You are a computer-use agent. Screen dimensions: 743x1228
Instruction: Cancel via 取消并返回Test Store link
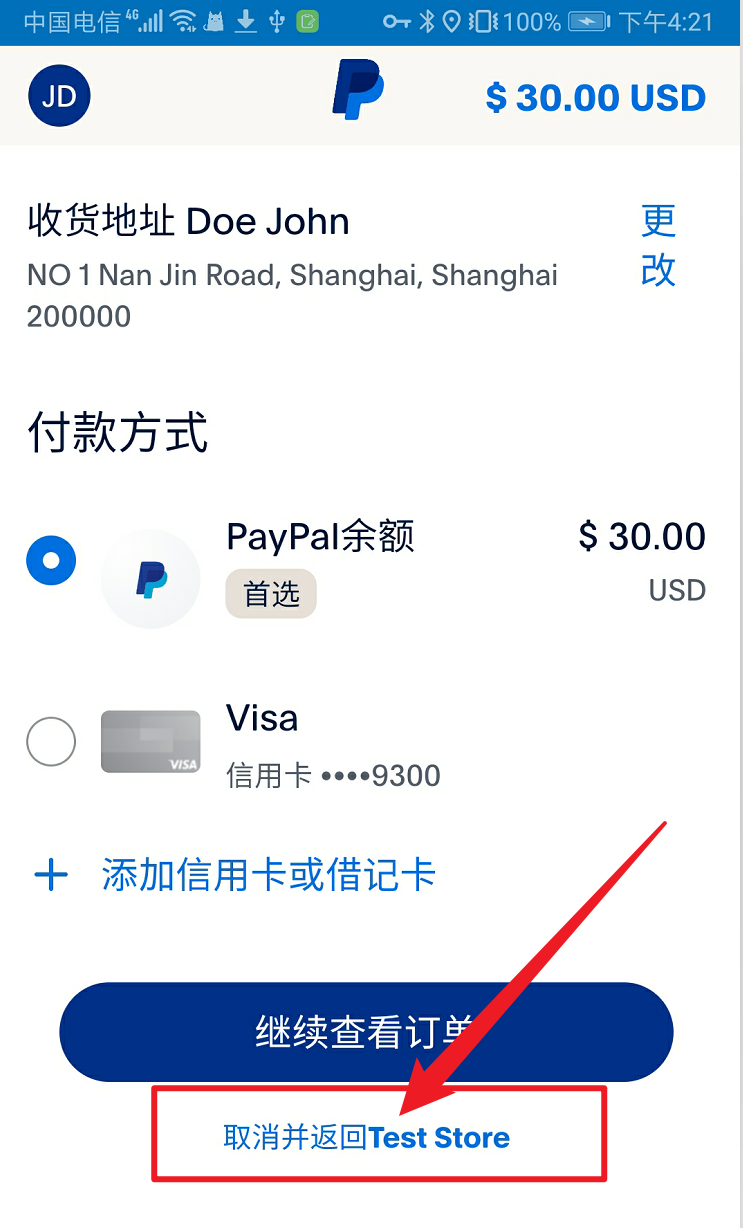[x=366, y=1138]
